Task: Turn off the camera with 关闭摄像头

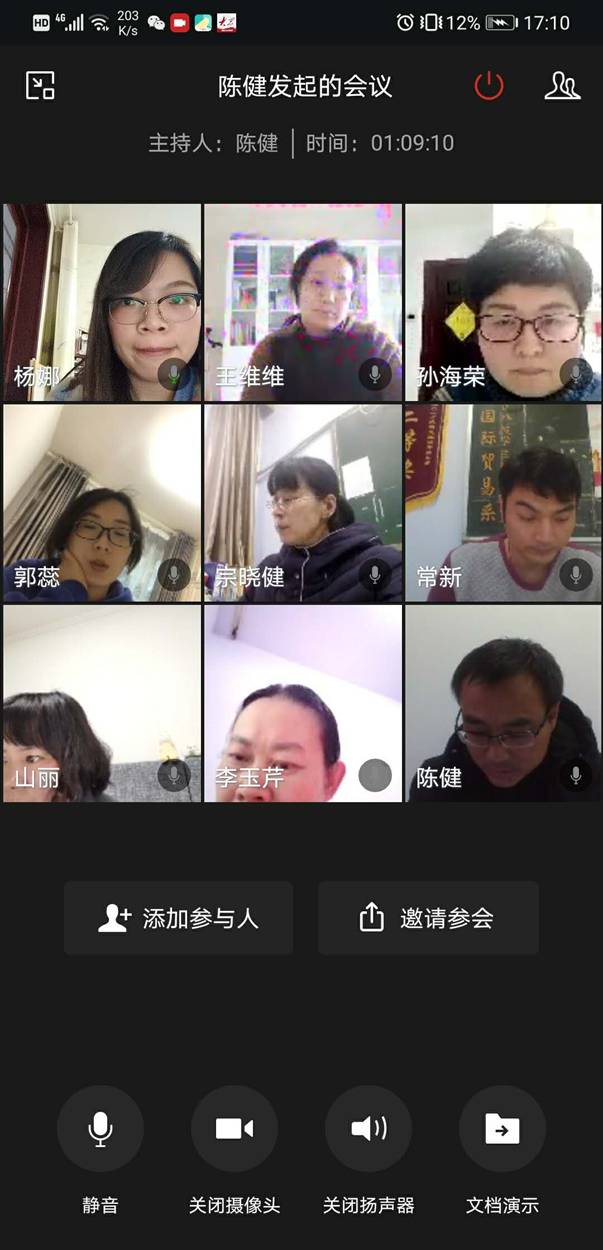Action: [234, 1129]
